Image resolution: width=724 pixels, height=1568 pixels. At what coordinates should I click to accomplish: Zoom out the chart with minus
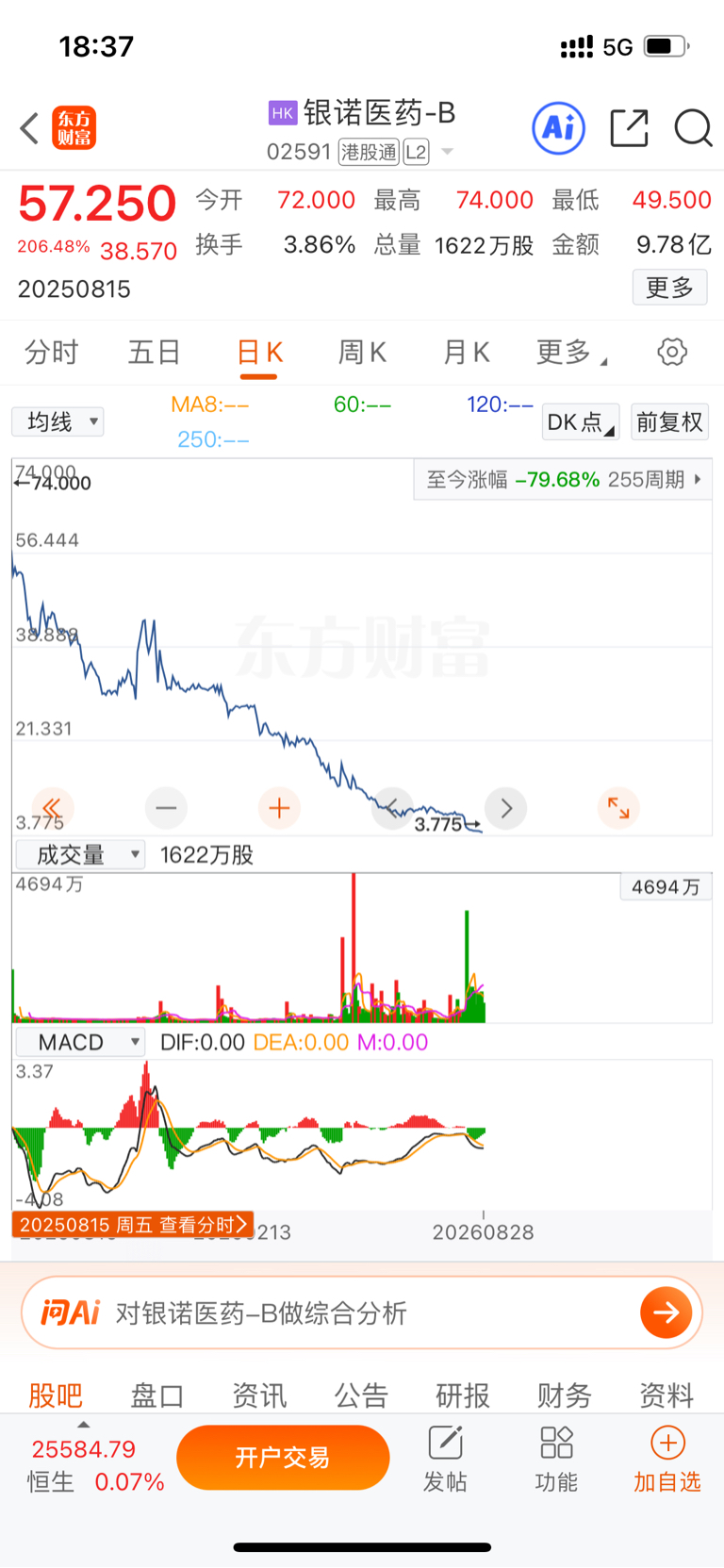click(x=166, y=808)
